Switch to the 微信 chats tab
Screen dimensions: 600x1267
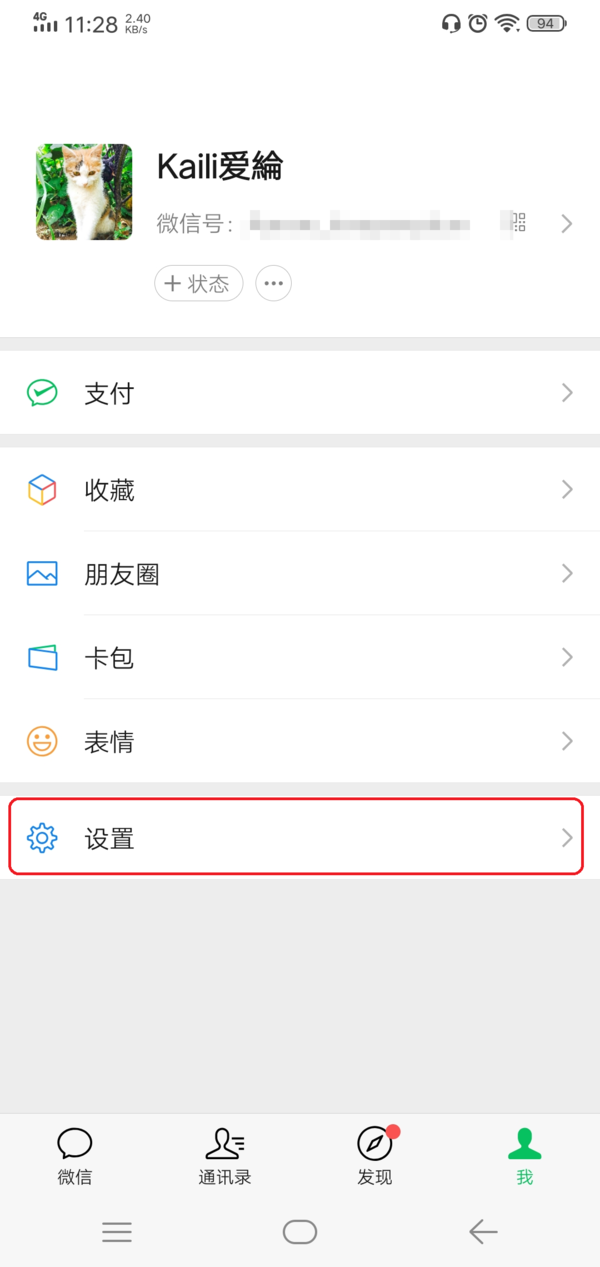point(75,1156)
